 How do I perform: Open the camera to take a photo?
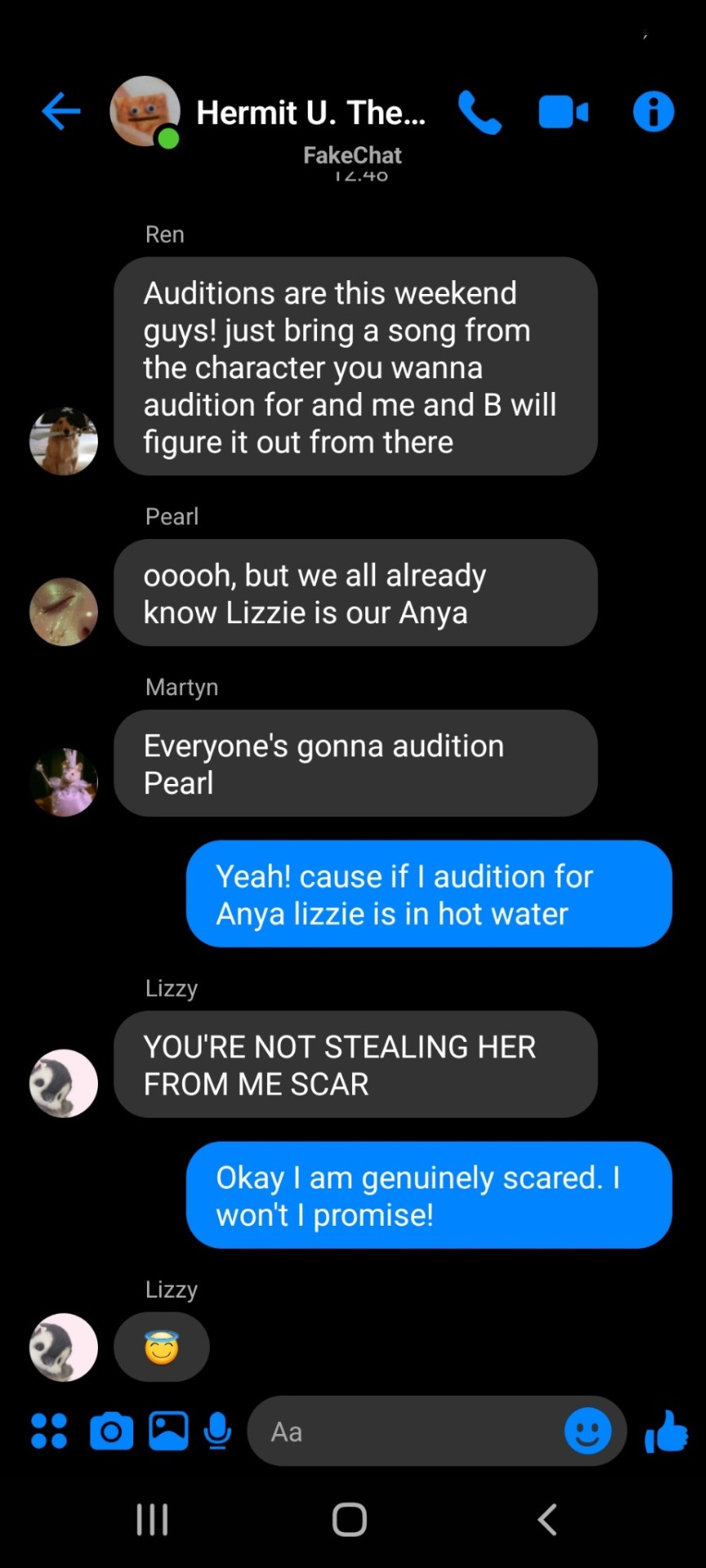pos(111,1431)
